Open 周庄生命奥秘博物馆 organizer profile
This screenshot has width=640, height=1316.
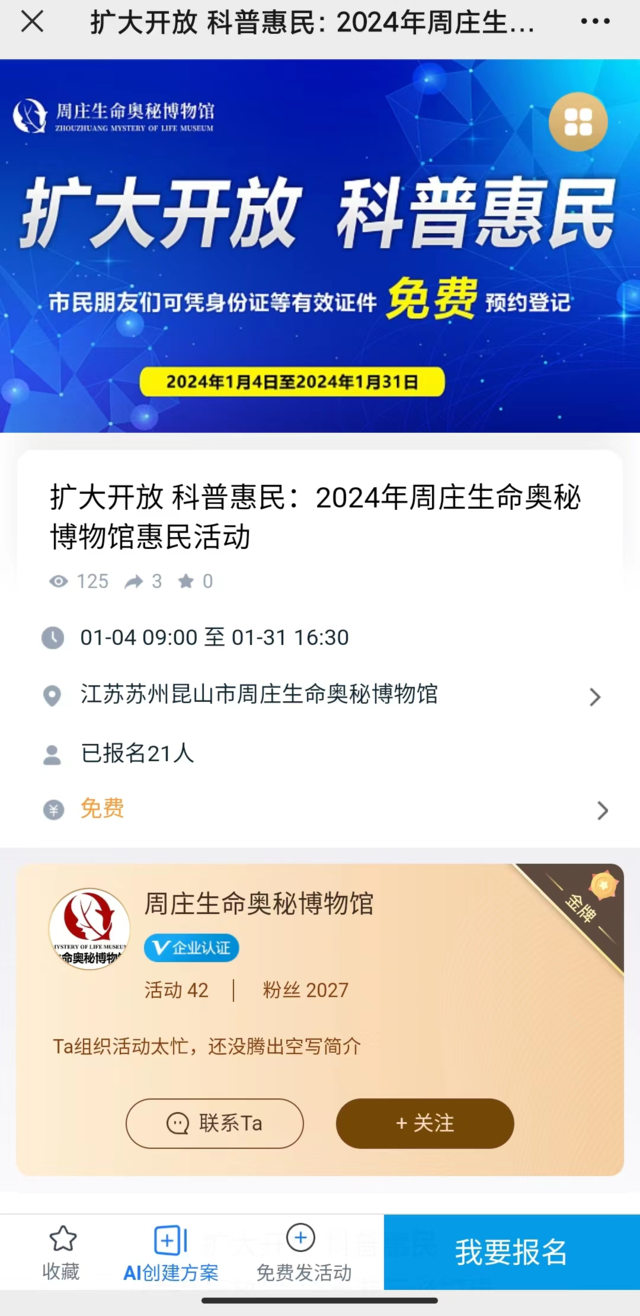click(258, 904)
